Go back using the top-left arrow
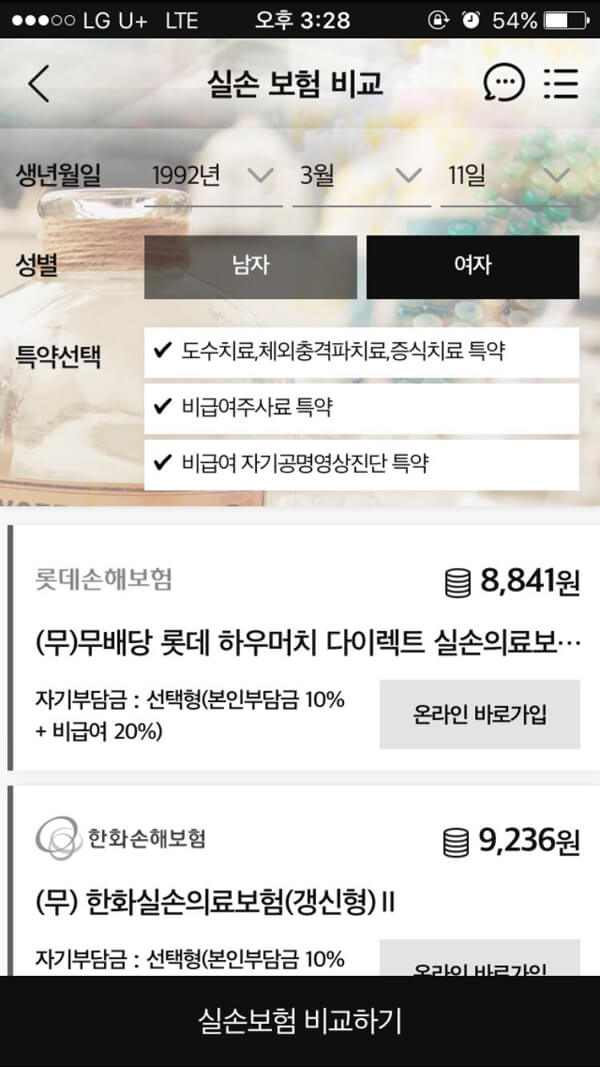600x1067 pixels. pos(39,84)
